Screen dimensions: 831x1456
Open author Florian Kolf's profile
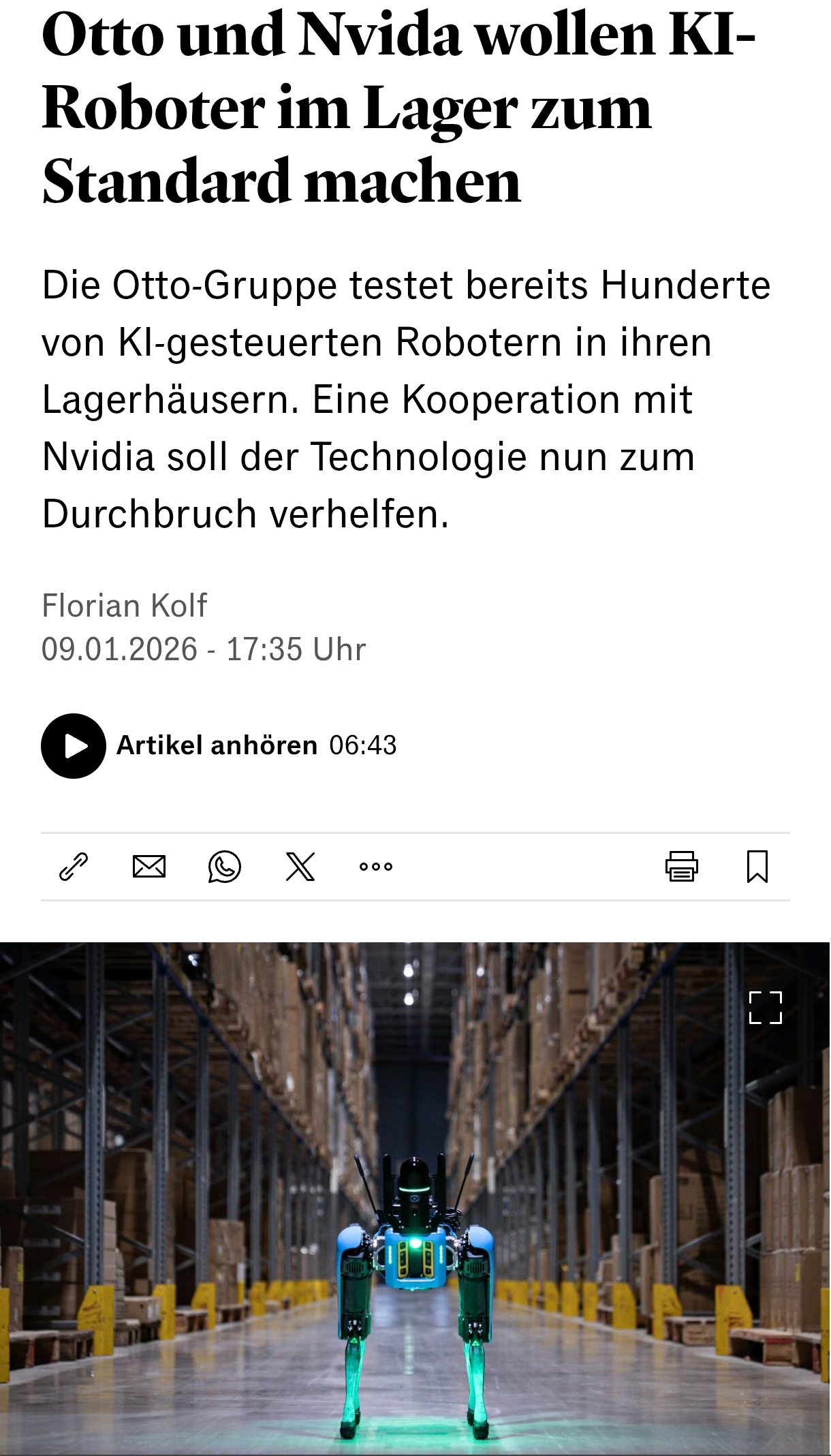(125, 606)
